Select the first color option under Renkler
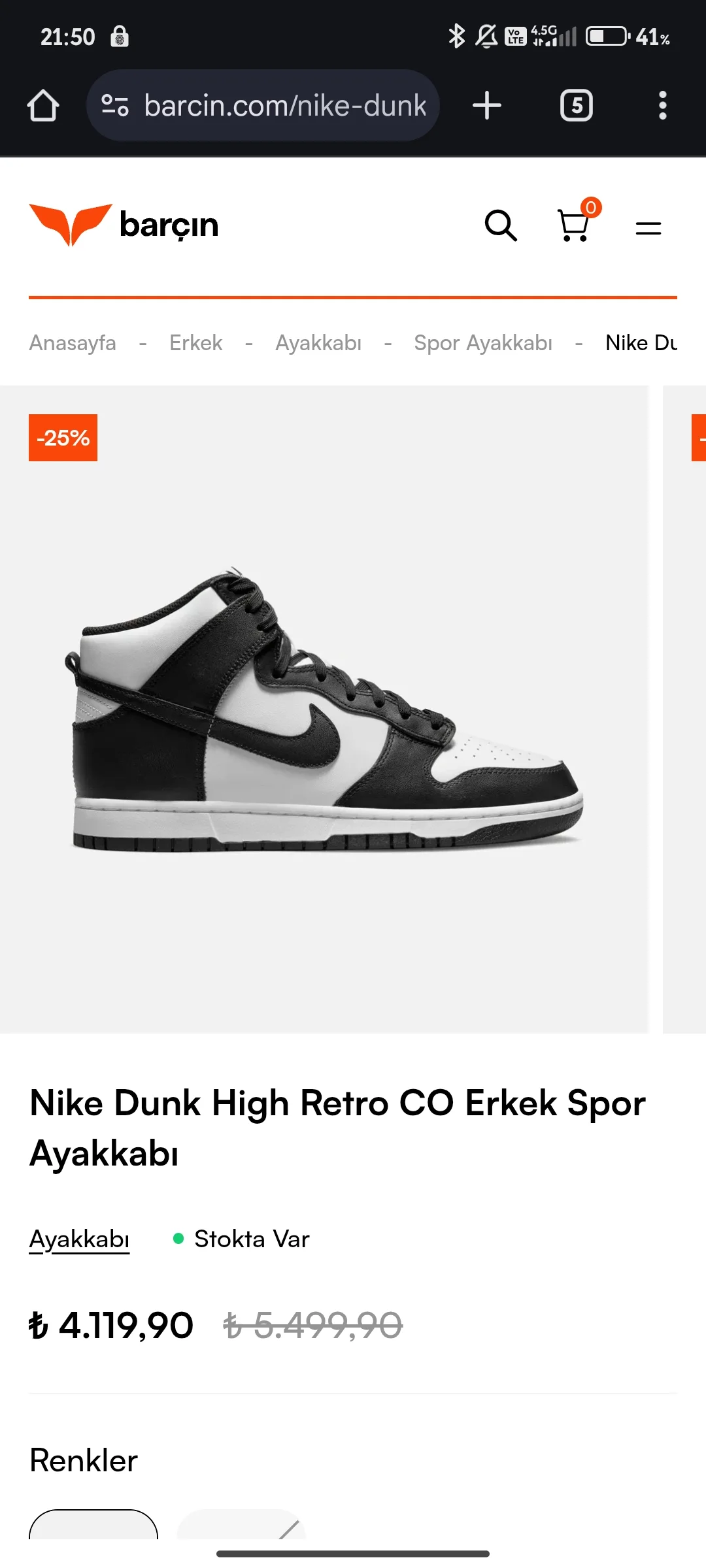 click(93, 1525)
